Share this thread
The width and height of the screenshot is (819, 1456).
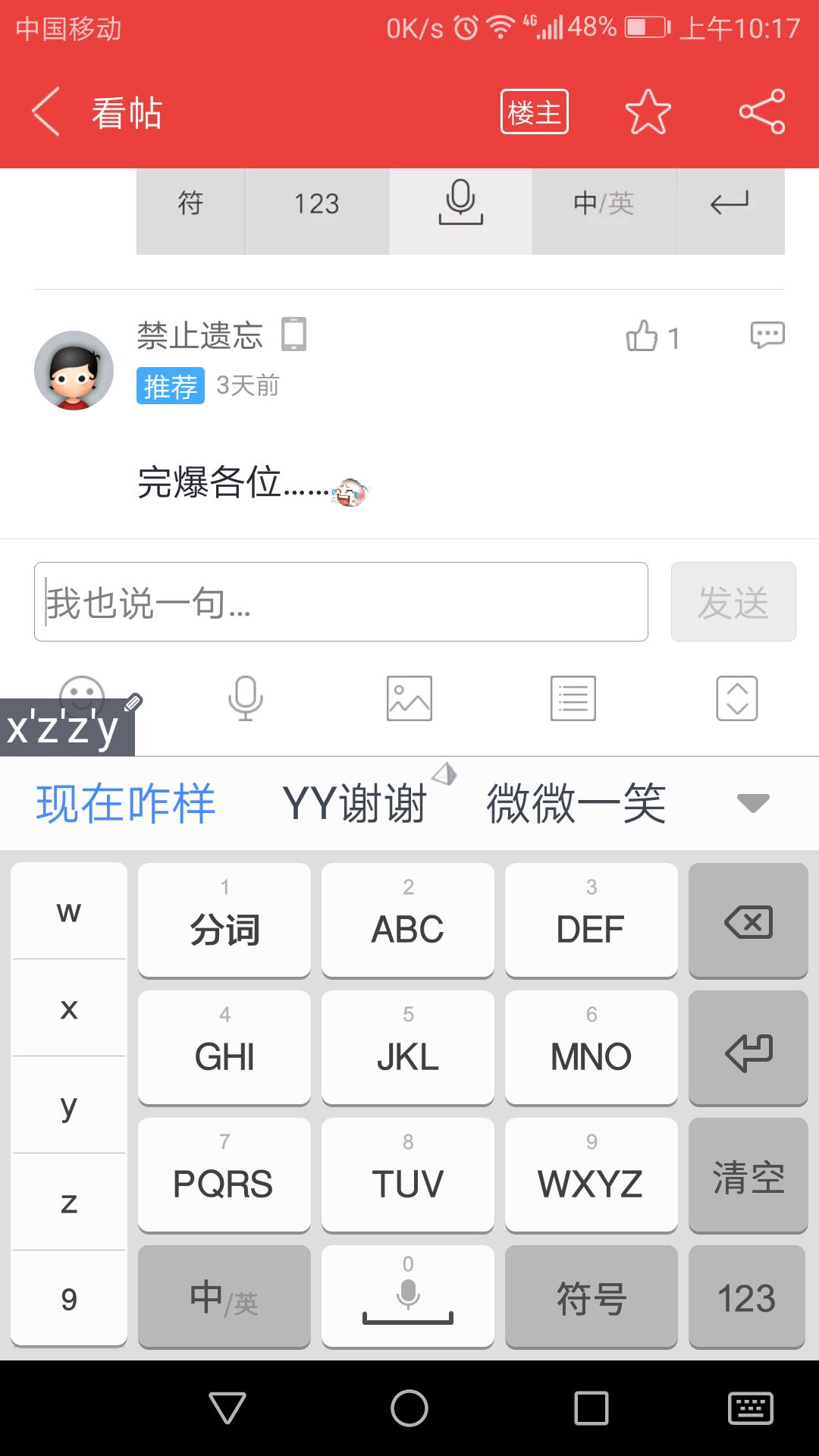(x=761, y=112)
